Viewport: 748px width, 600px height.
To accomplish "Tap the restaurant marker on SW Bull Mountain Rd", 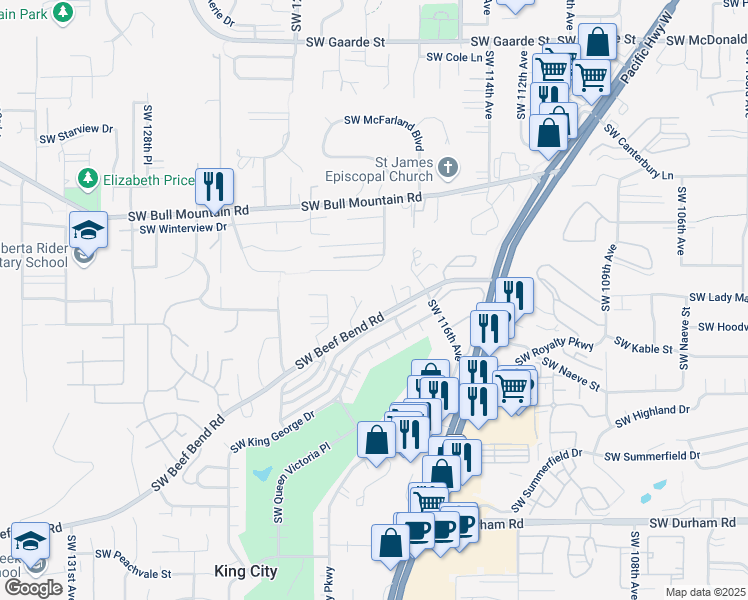I will [x=214, y=187].
